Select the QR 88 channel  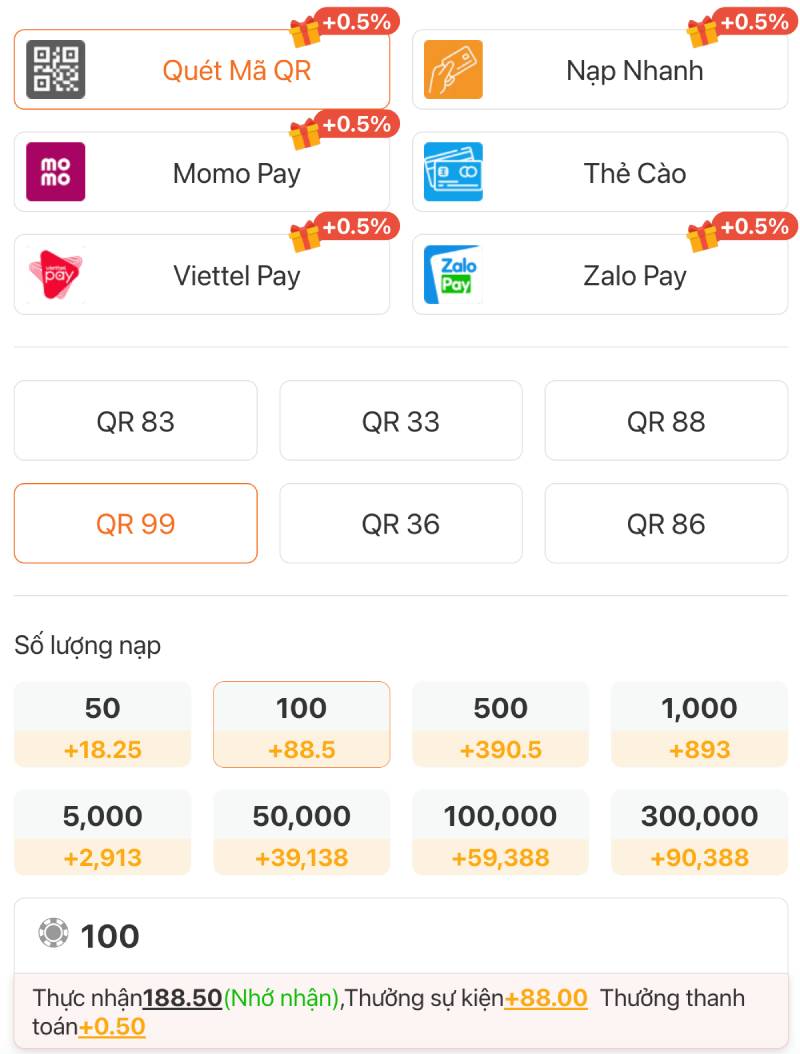(666, 421)
